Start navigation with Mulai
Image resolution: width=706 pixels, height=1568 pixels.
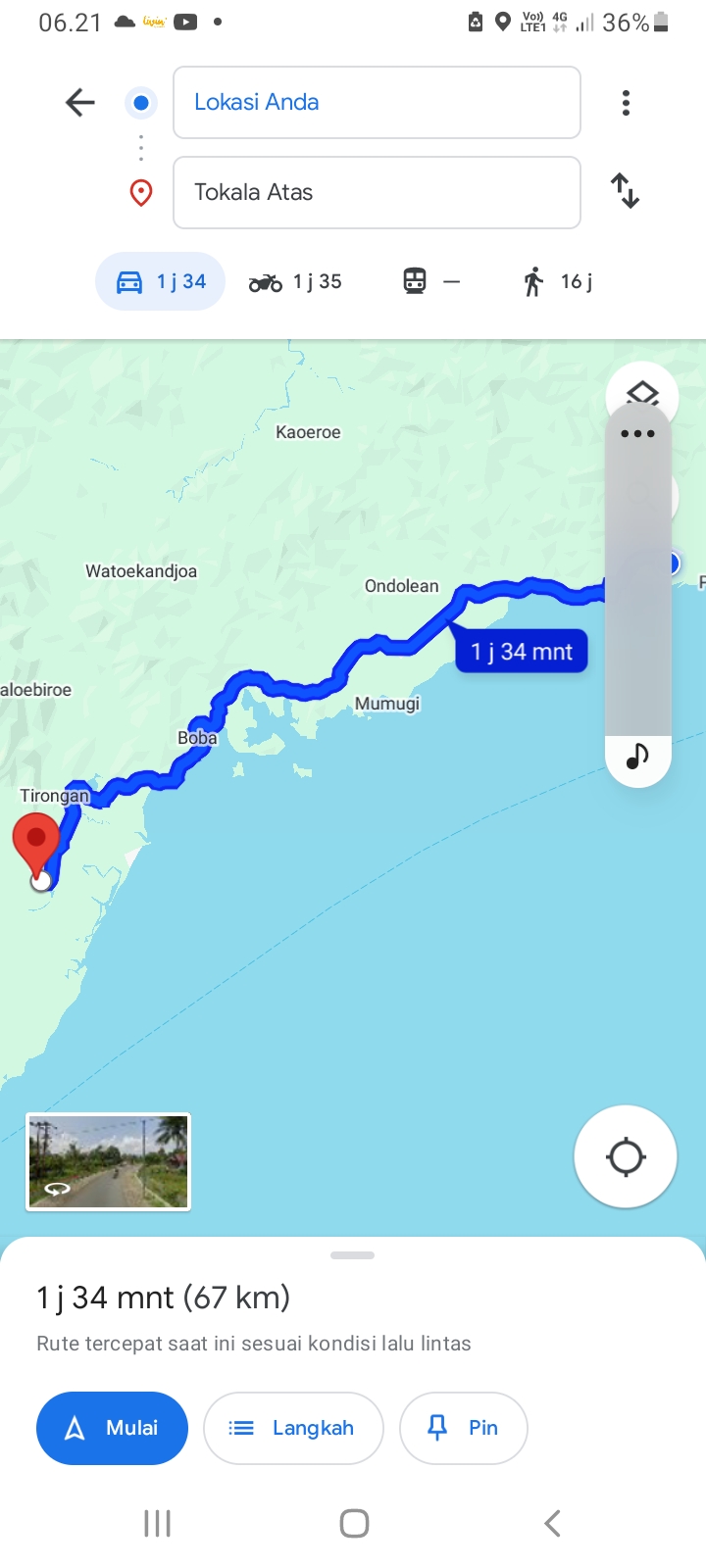point(112,1428)
